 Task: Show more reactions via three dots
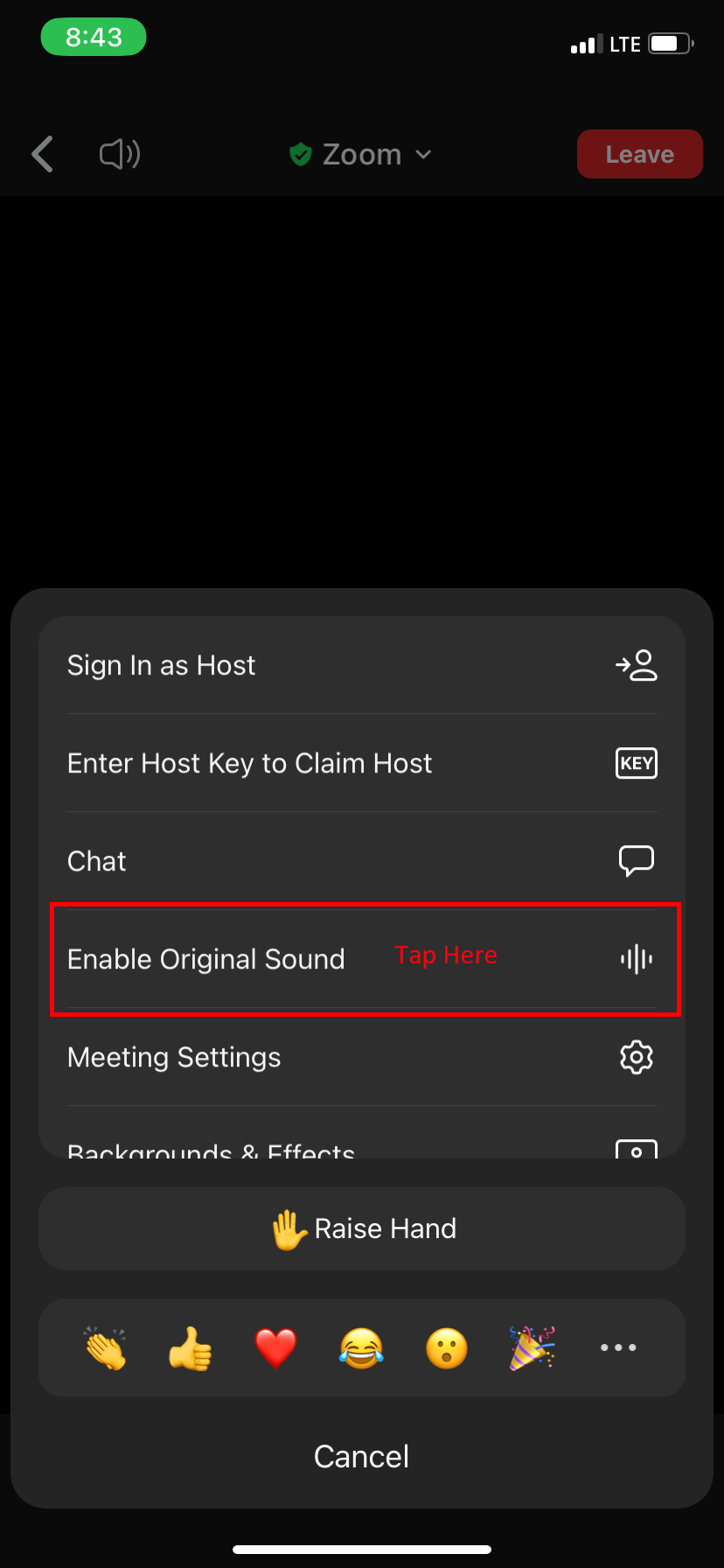click(x=618, y=1347)
